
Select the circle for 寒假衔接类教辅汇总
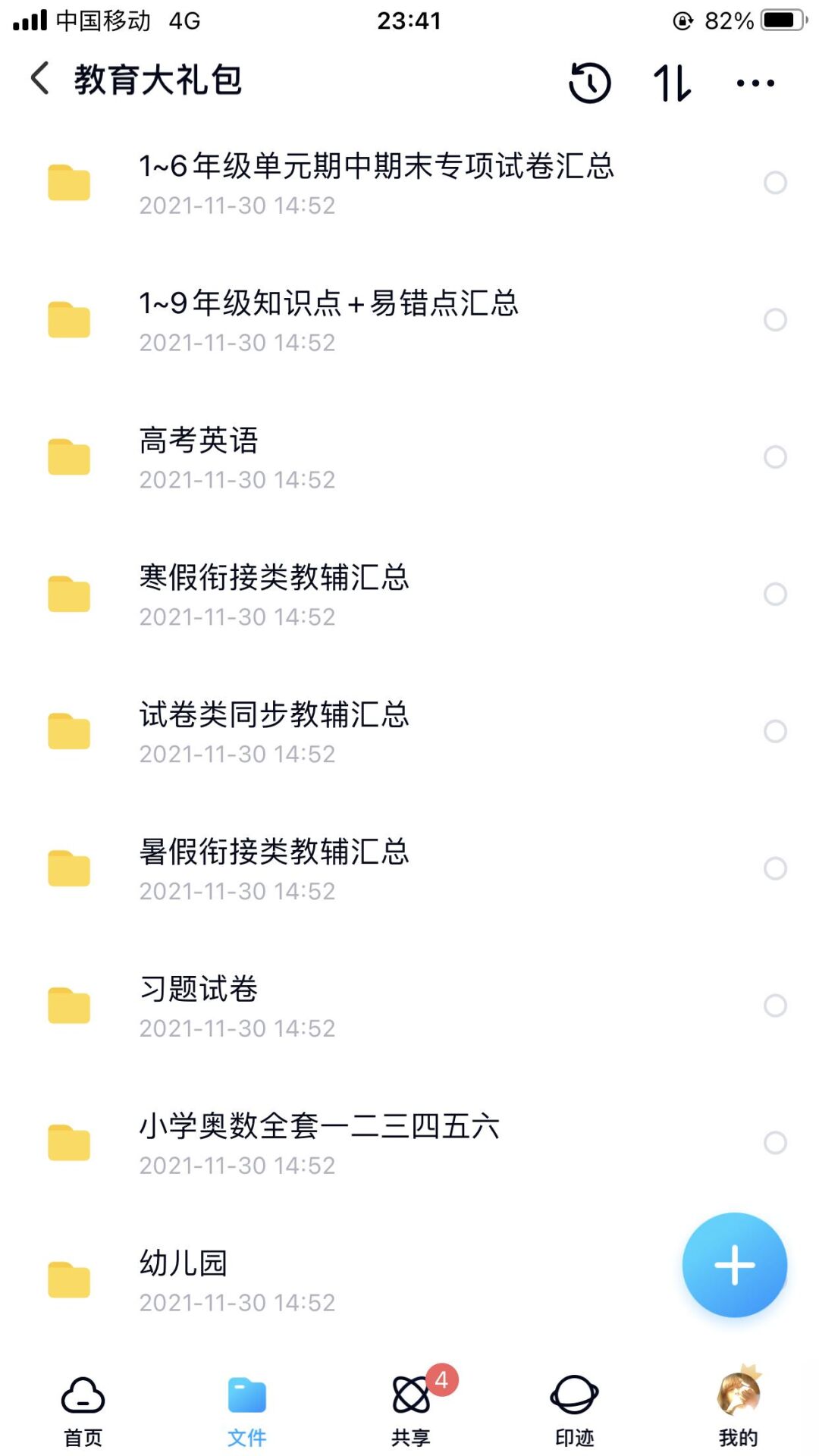coord(775,595)
